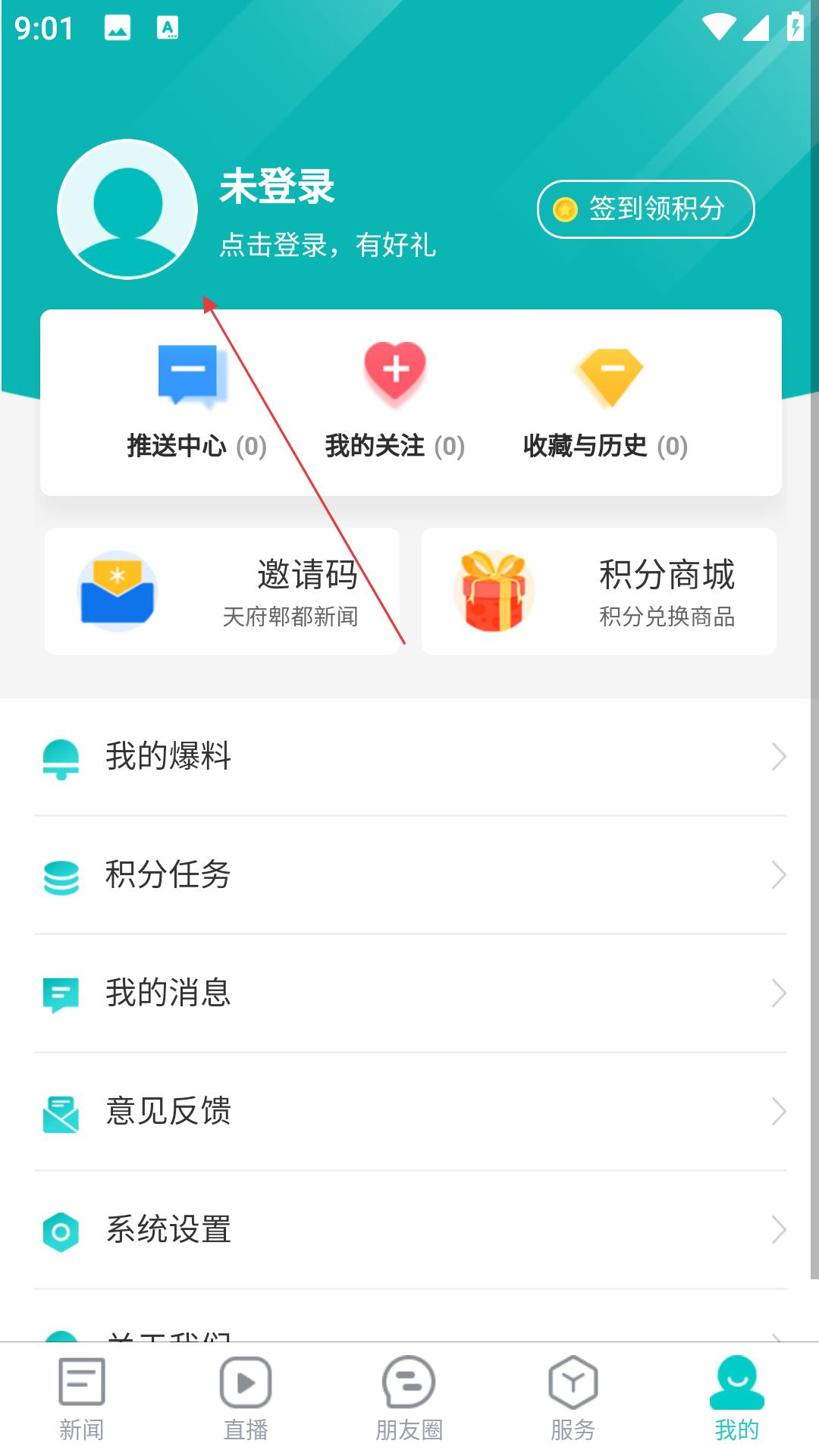The width and height of the screenshot is (819, 1456).
Task: Open 我的消息 messages row
Action: pyautogui.click(x=410, y=993)
